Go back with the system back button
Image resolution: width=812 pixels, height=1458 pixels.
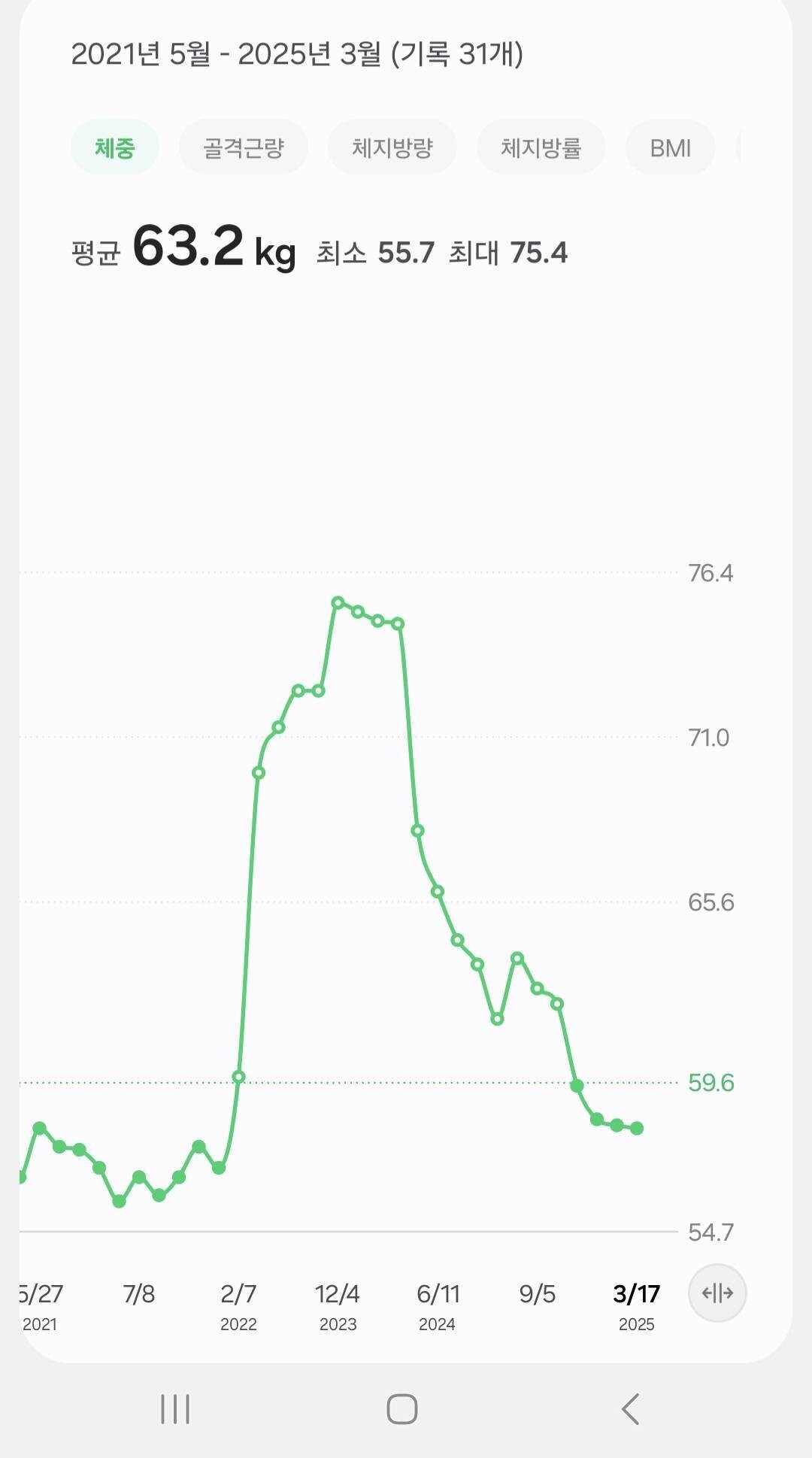point(631,1408)
